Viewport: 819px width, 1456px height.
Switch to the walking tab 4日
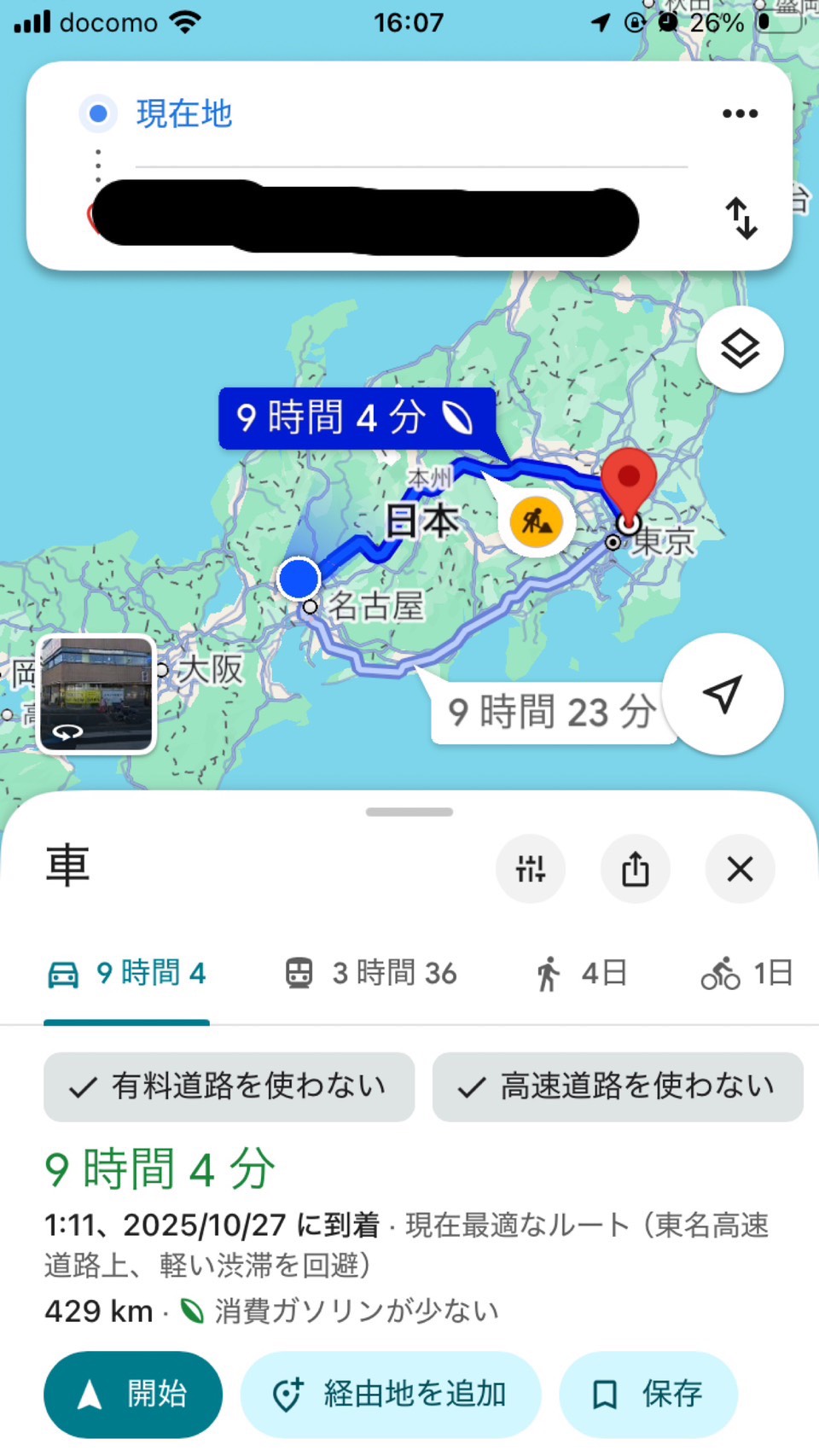pyautogui.click(x=582, y=973)
